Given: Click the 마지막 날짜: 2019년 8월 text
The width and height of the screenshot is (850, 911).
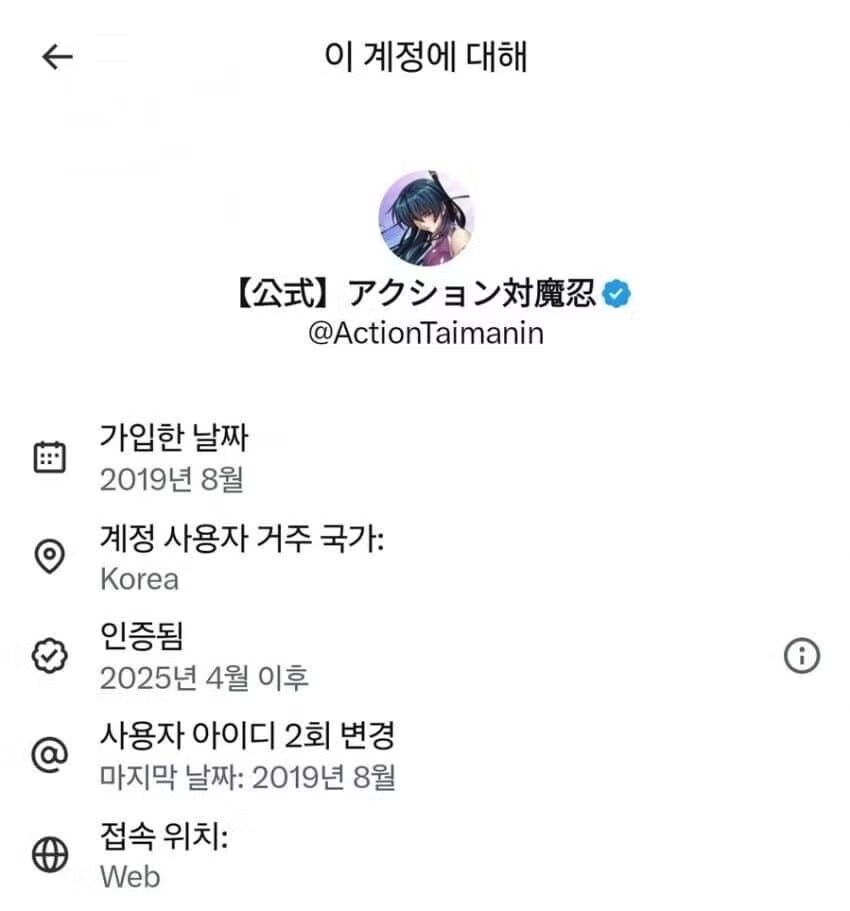Looking at the screenshot, I should coord(248,775).
